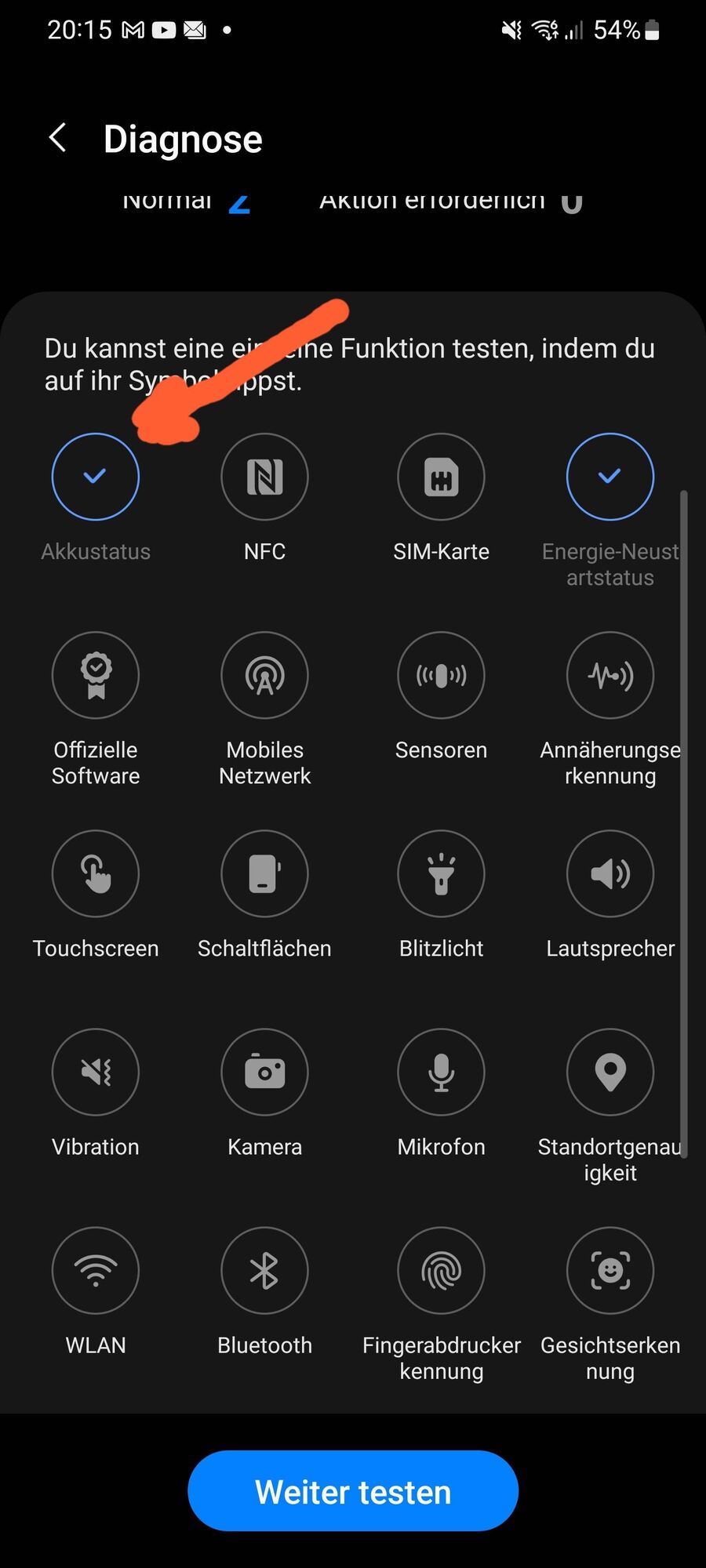Image resolution: width=706 pixels, height=1568 pixels.
Task: Start the Vibration test
Action: coord(95,1073)
